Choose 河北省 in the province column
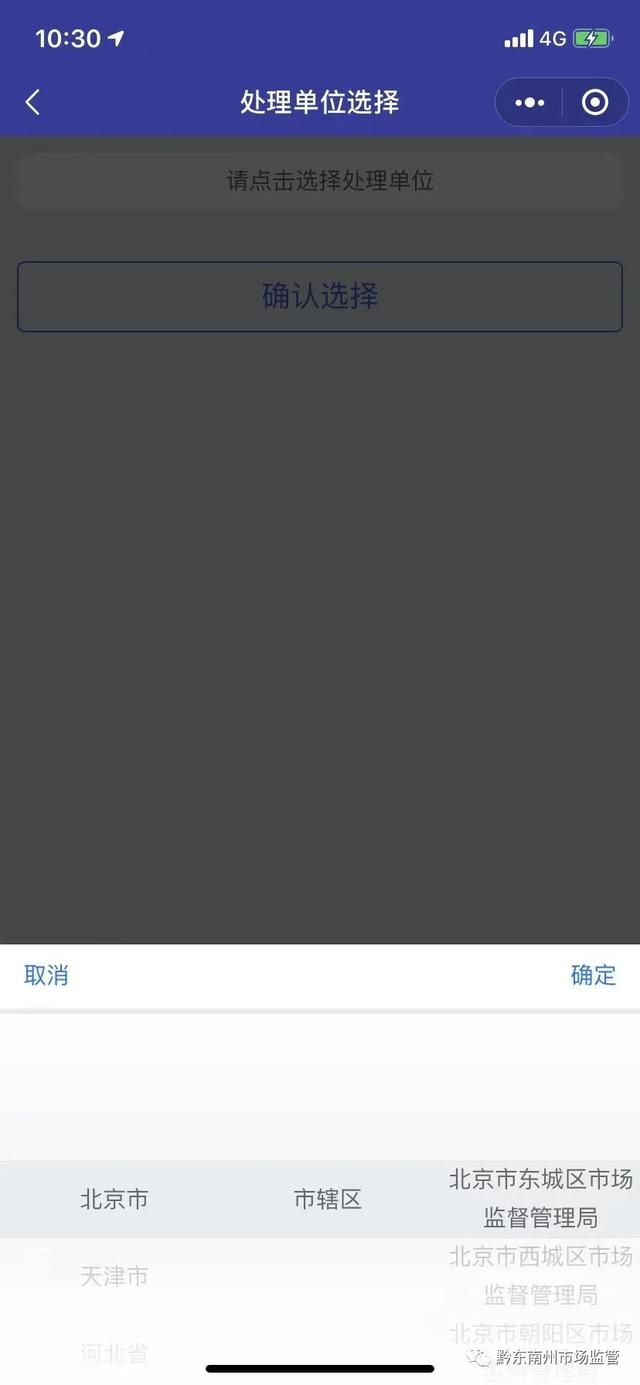Image resolution: width=640 pixels, height=1385 pixels. [x=114, y=1353]
